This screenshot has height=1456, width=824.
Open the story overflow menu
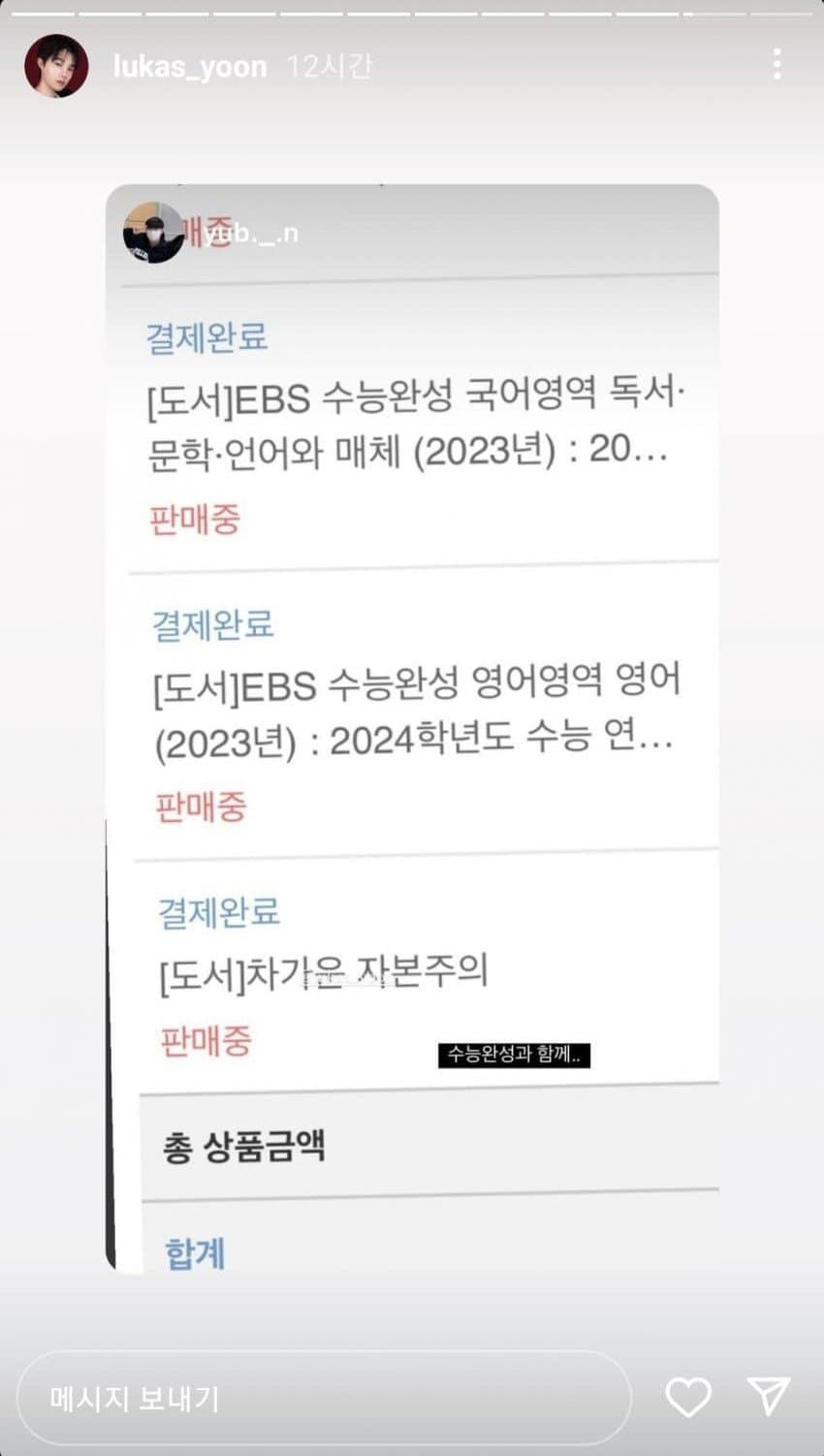click(x=776, y=65)
